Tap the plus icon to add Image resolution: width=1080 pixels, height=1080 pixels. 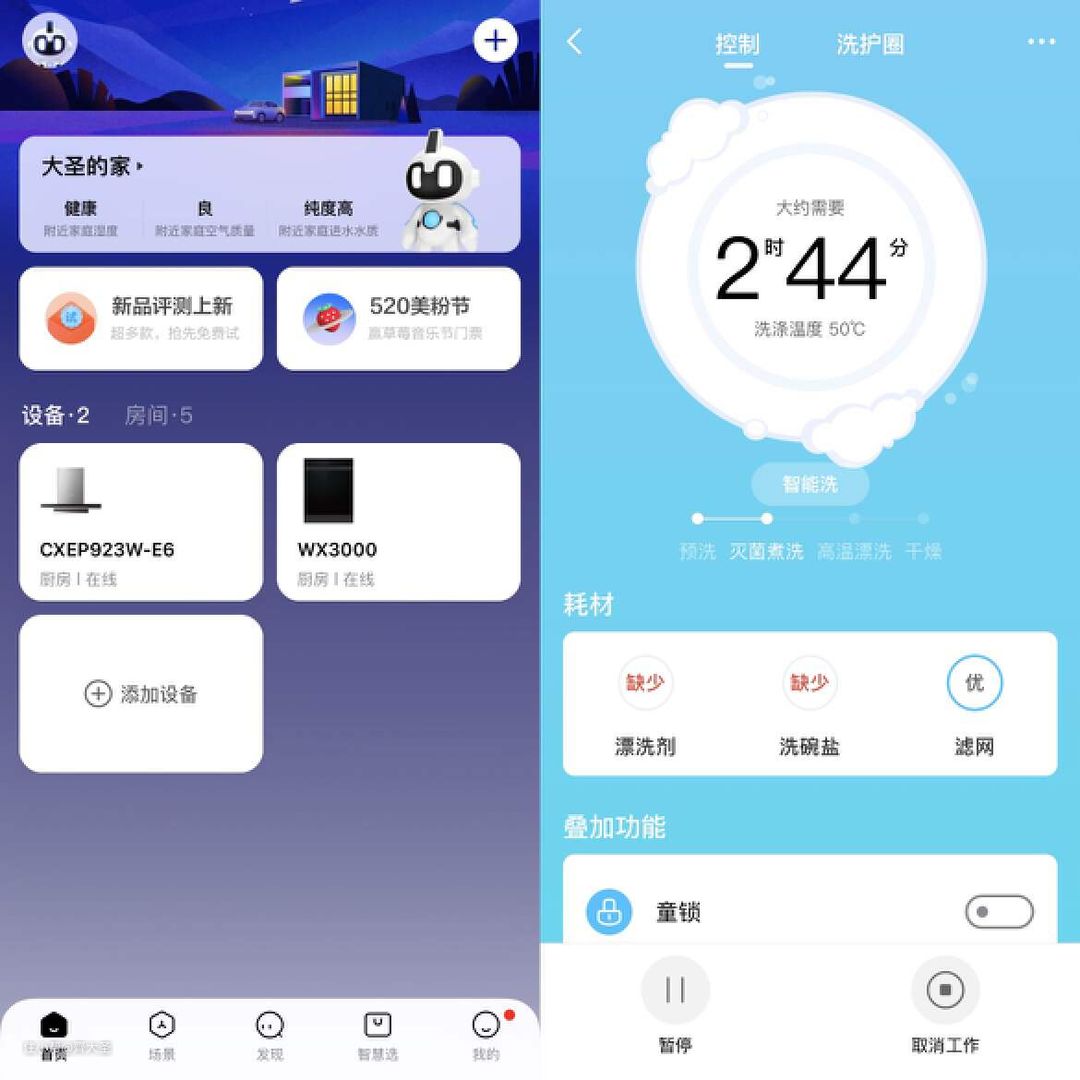(495, 41)
